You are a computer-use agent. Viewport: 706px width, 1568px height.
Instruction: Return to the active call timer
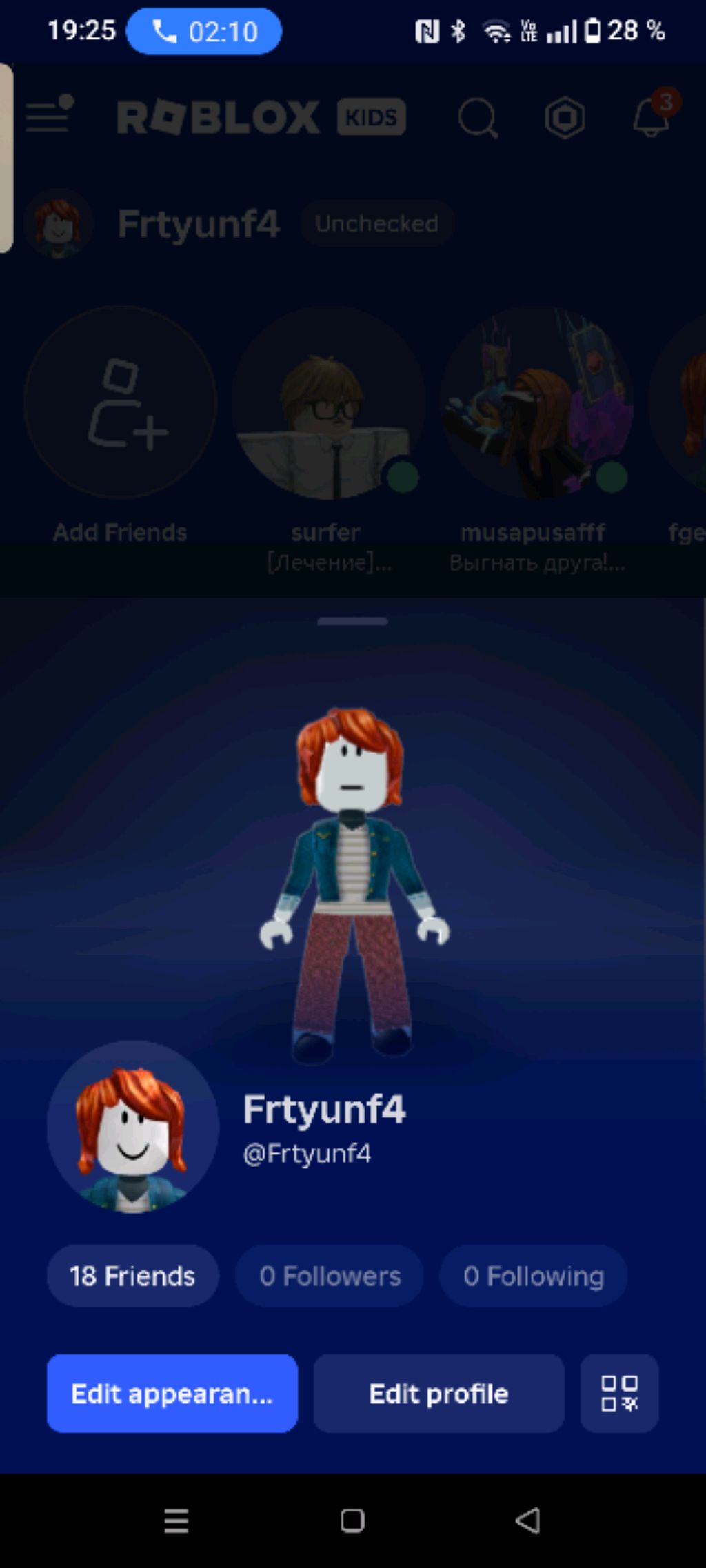point(203,31)
